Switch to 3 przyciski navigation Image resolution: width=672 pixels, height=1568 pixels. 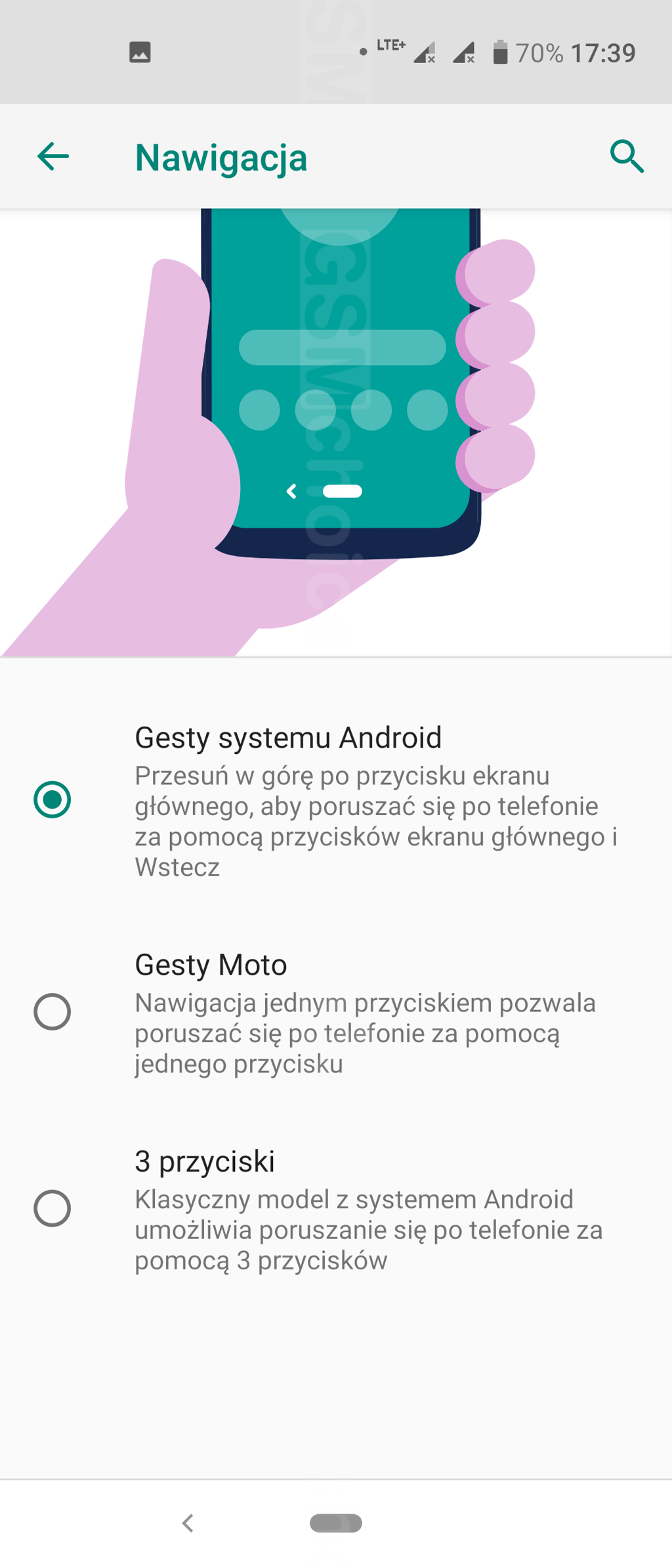52,1208
